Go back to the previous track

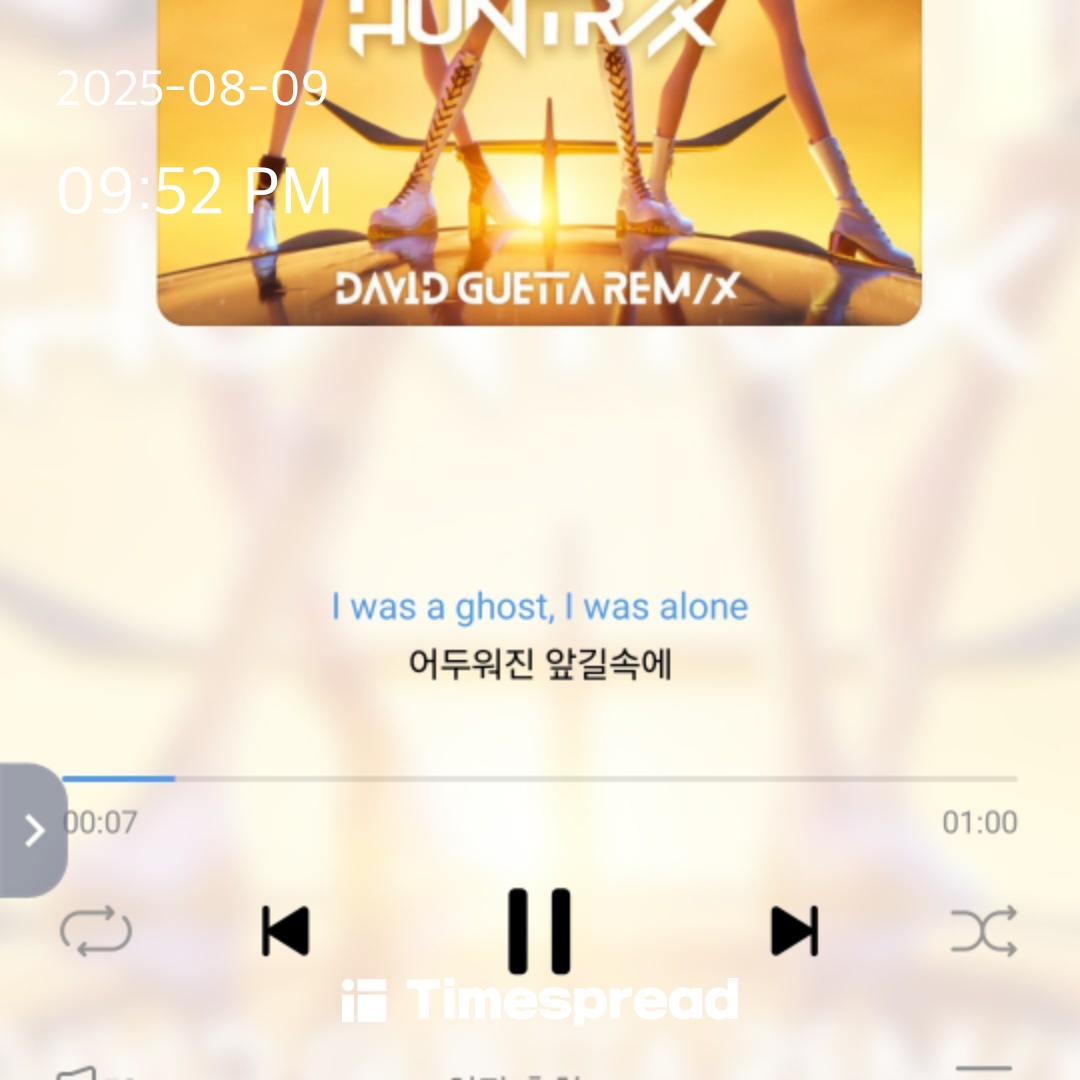tap(285, 931)
